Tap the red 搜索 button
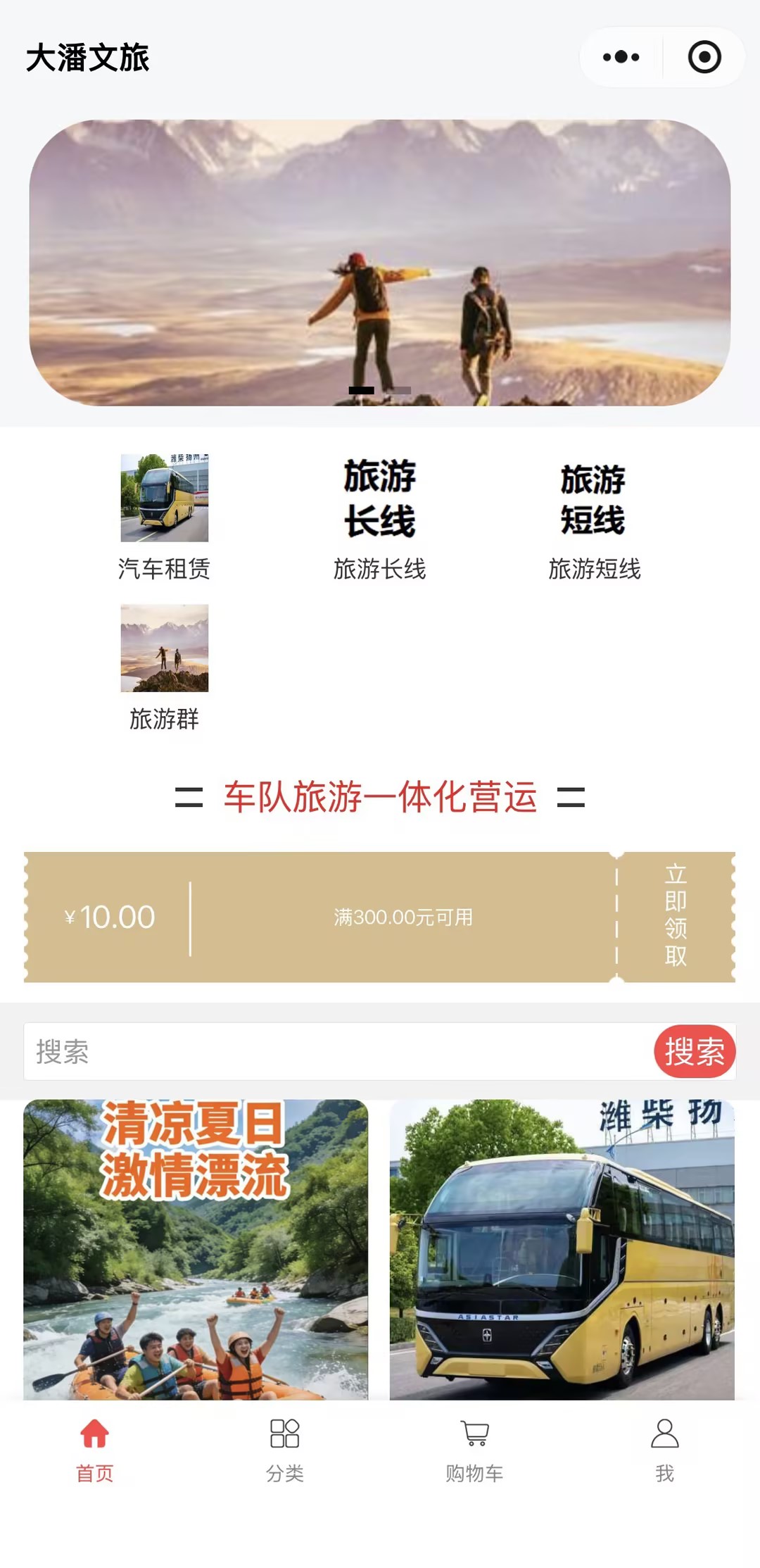The image size is (760, 1568). coord(694,1051)
